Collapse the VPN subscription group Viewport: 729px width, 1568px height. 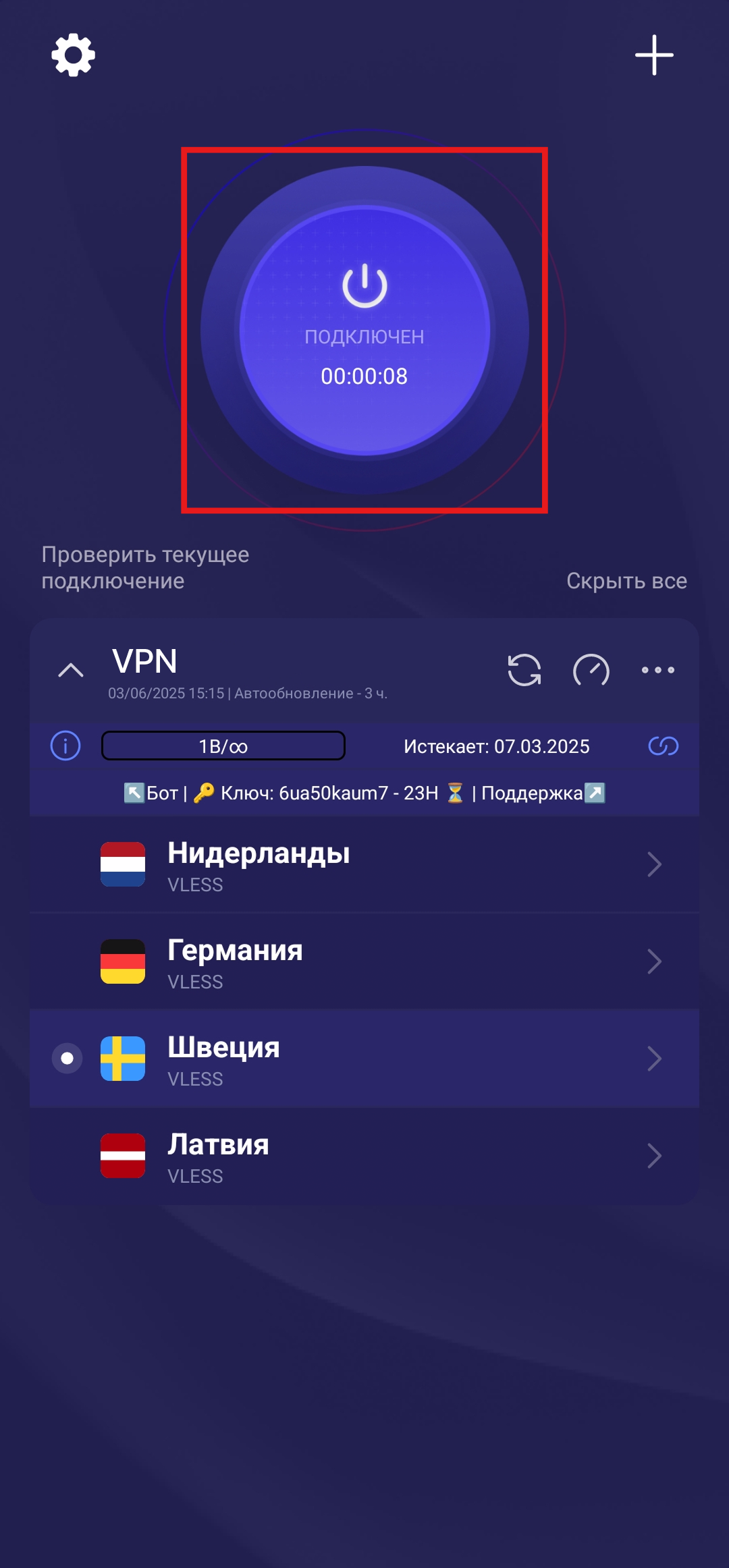tap(71, 670)
